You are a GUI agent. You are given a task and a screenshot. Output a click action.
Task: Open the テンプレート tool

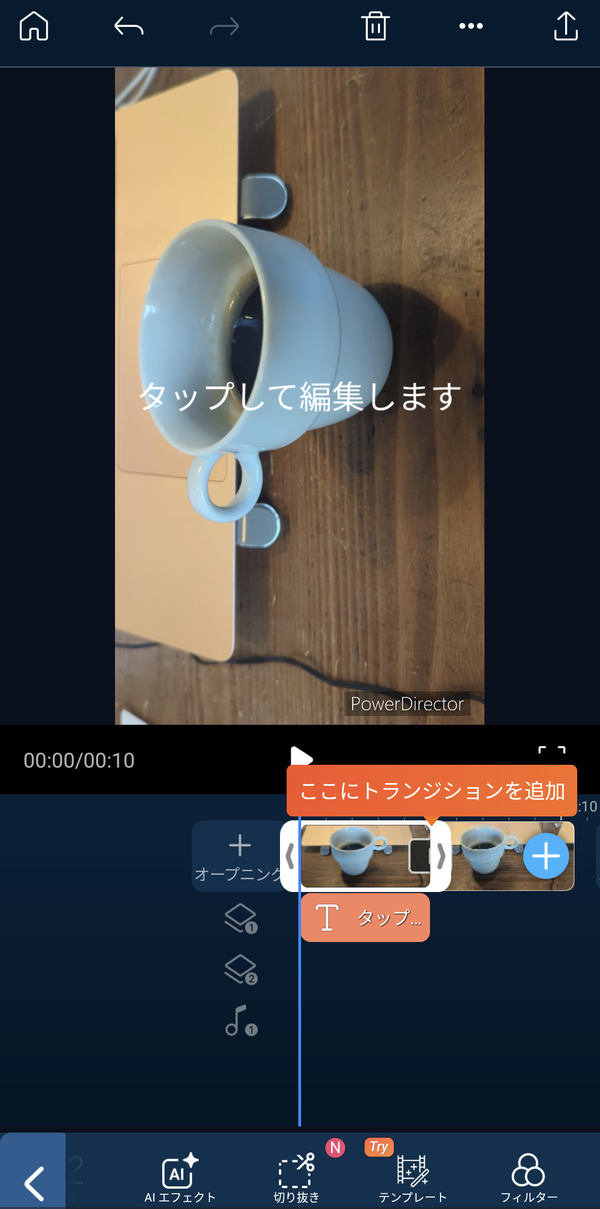tap(412, 1177)
